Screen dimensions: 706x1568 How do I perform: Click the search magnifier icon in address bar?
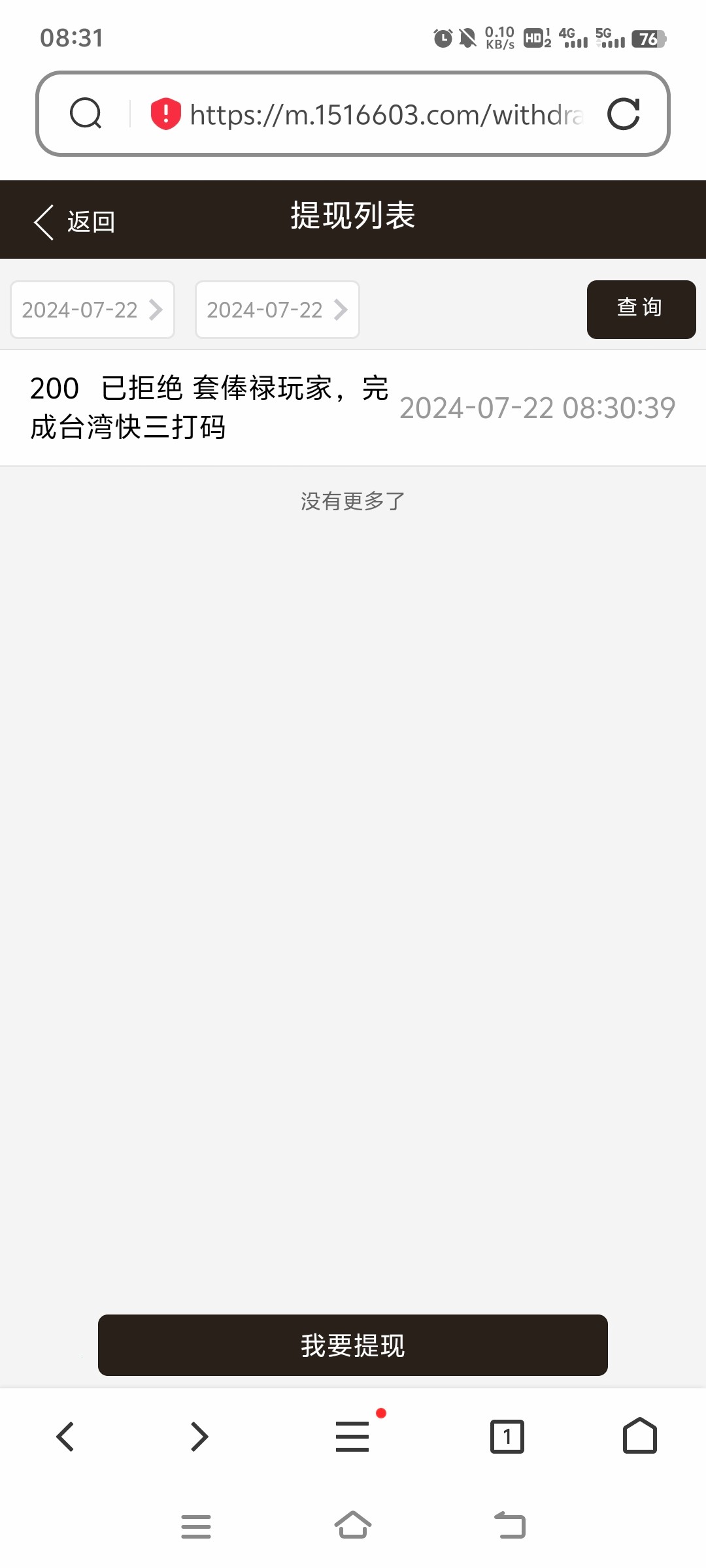[85, 114]
